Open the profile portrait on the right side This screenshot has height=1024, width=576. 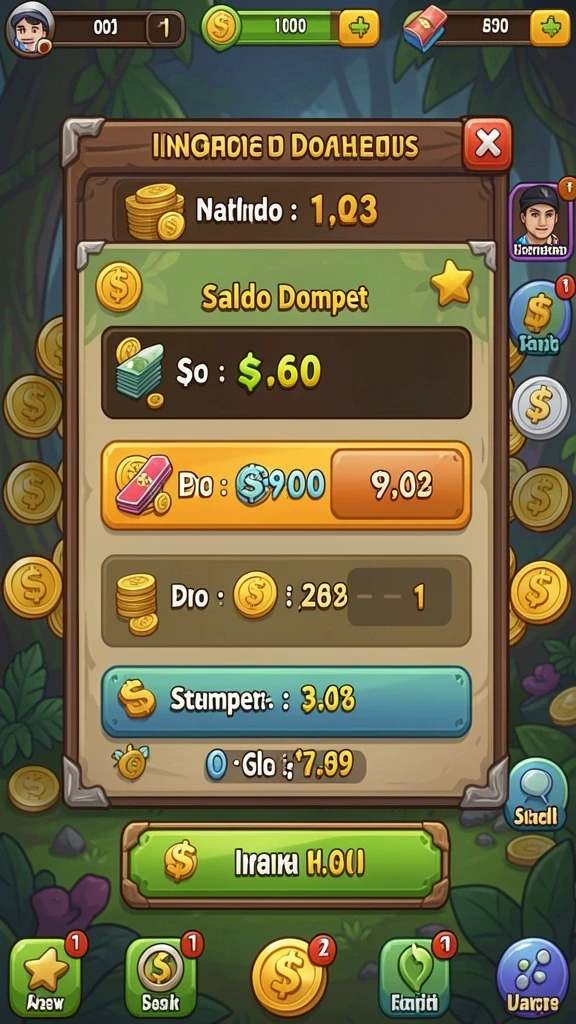(539, 221)
